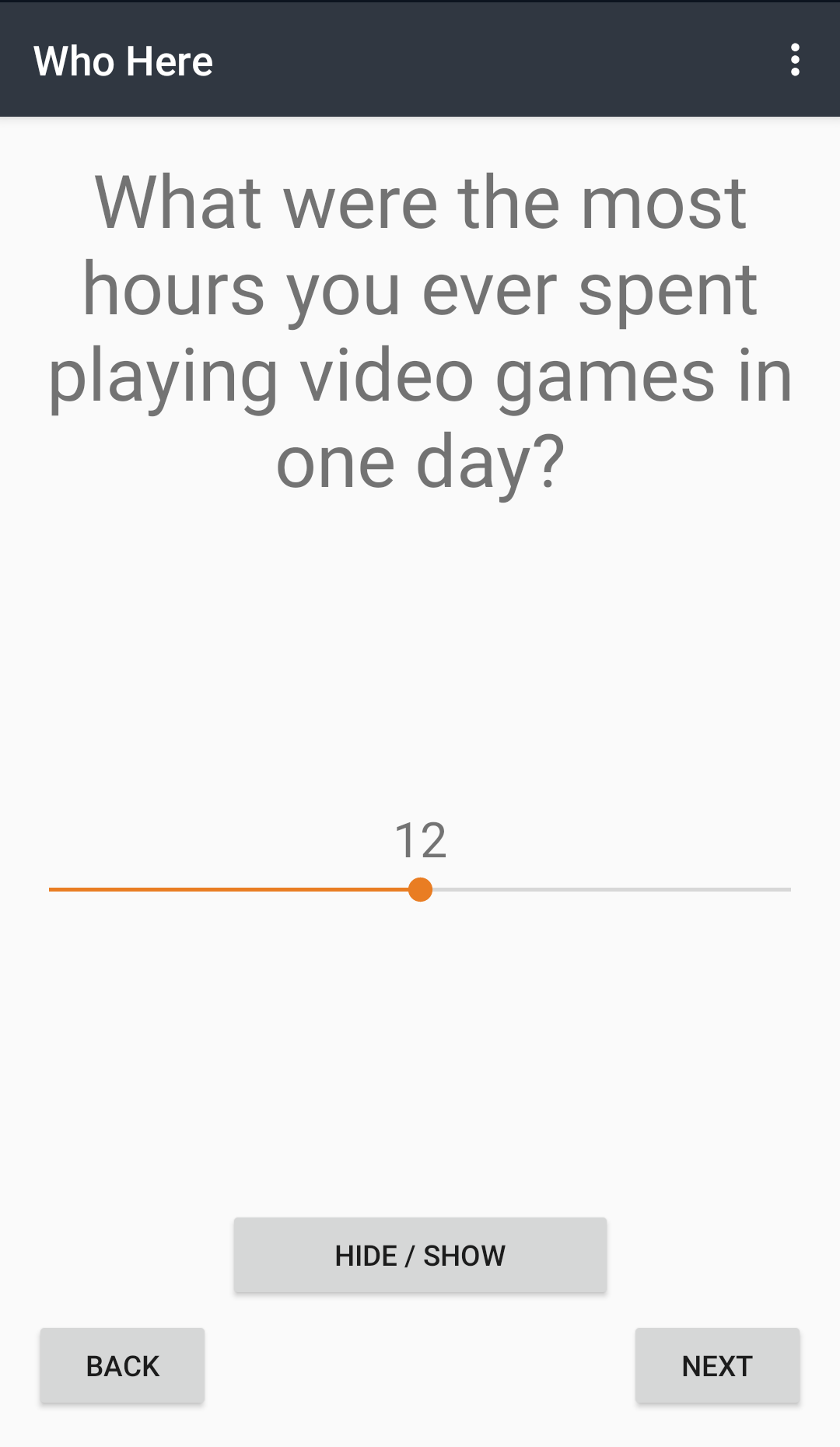Open the overflow menu
The image size is (840, 1447).
[794, 60]
